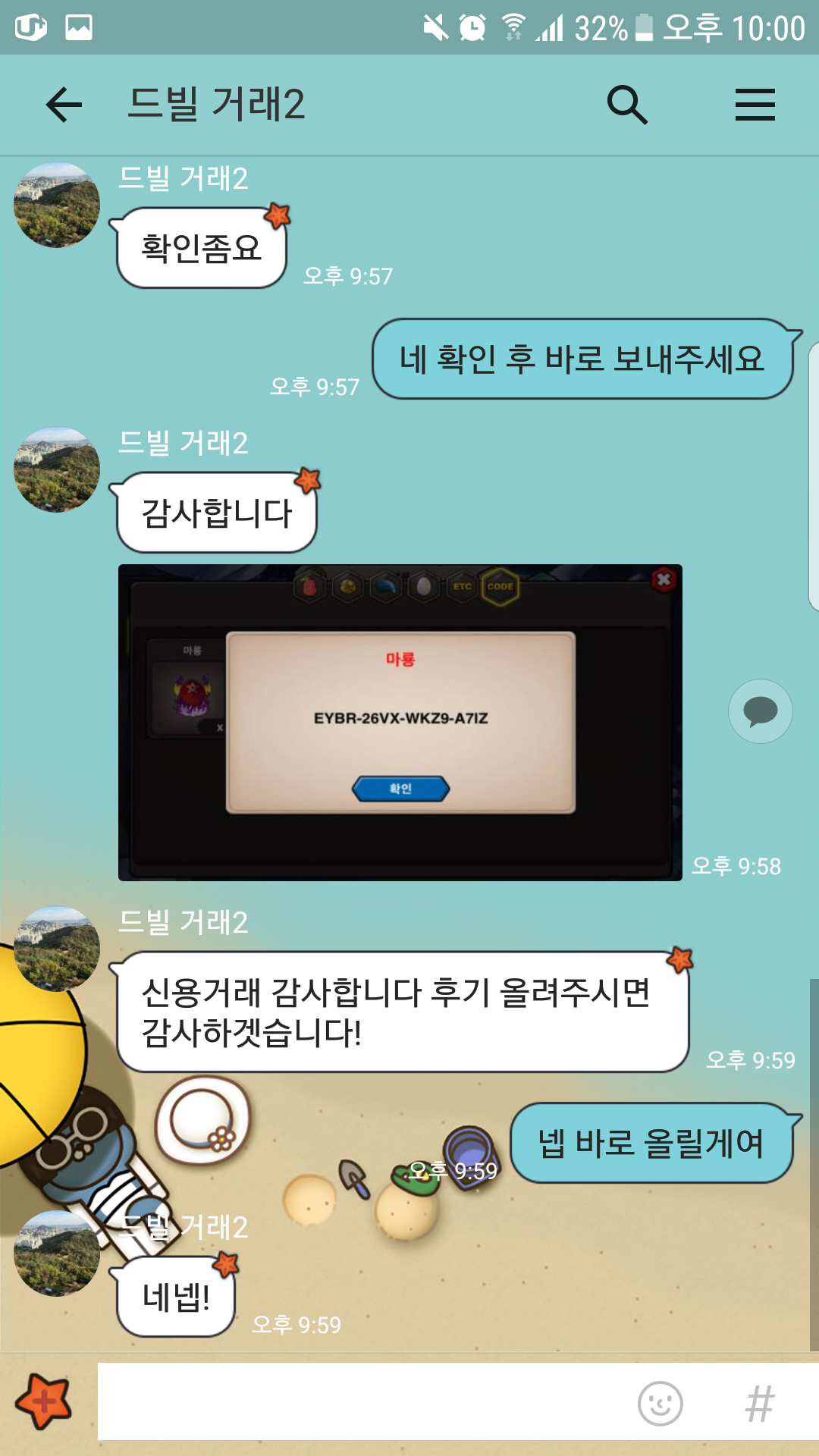Open the shared 마룡 code image
The height and width of the screenshot is (1456, 819).
[400, 722]
